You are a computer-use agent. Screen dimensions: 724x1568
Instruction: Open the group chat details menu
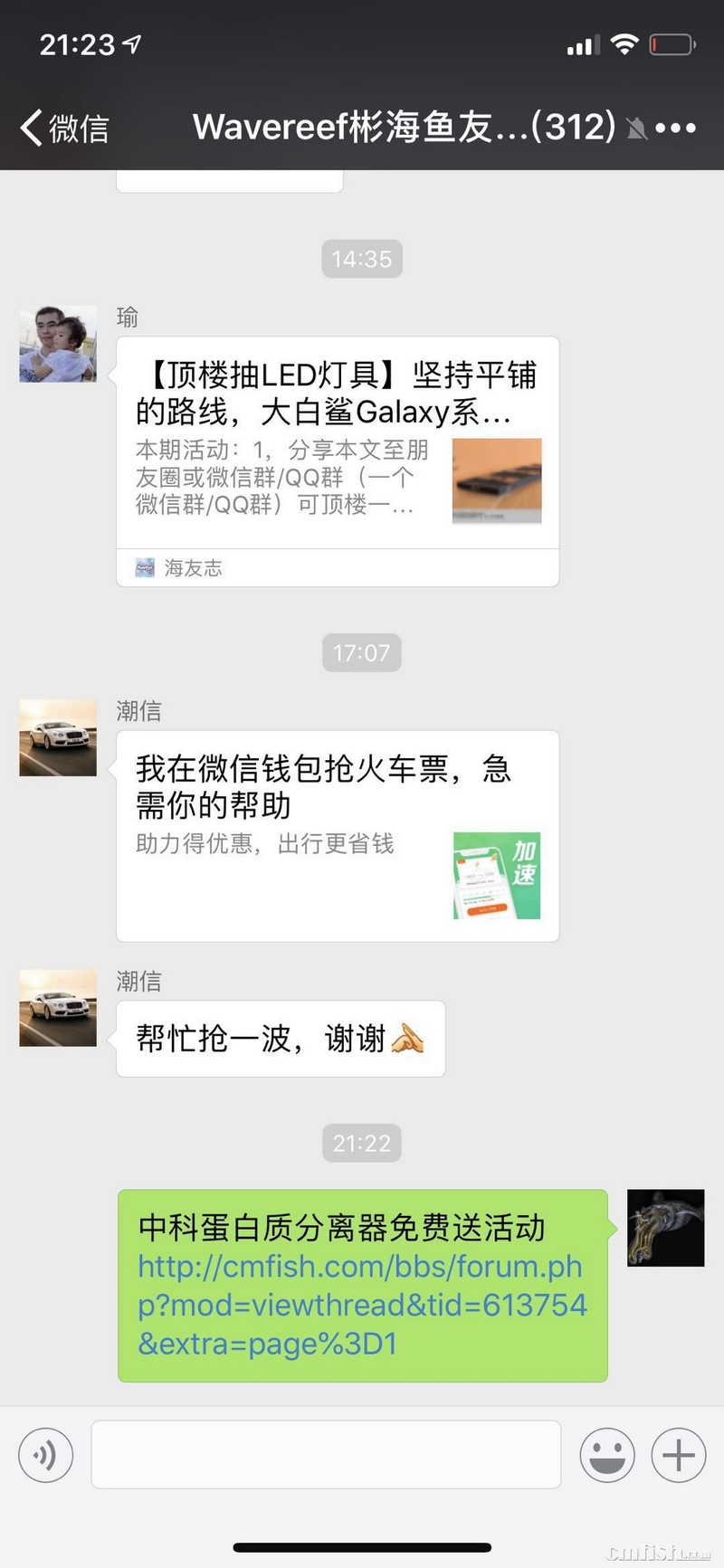coord(676,128)
